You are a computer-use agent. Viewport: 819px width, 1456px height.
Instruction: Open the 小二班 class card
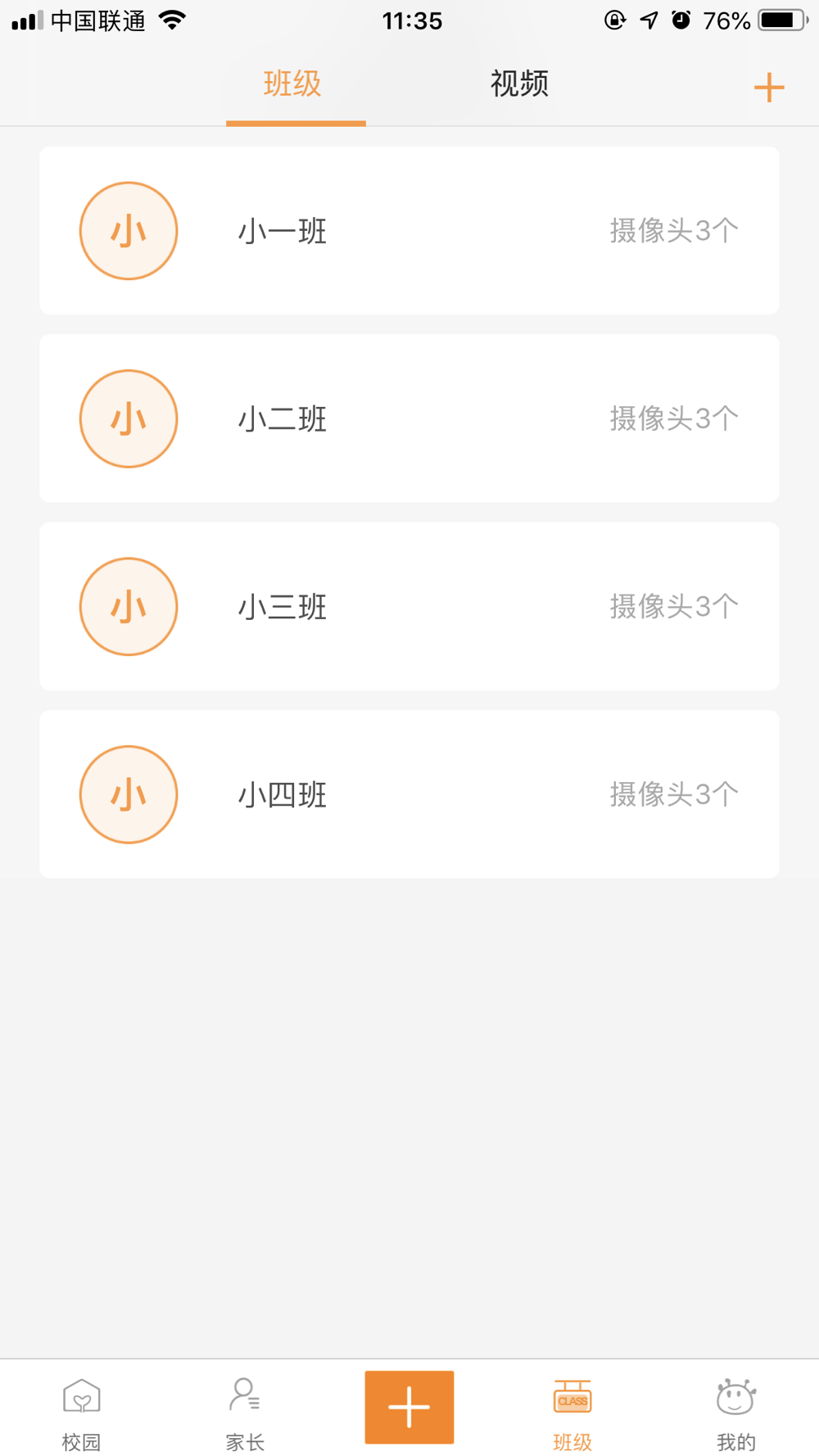(x=409, y=418)
